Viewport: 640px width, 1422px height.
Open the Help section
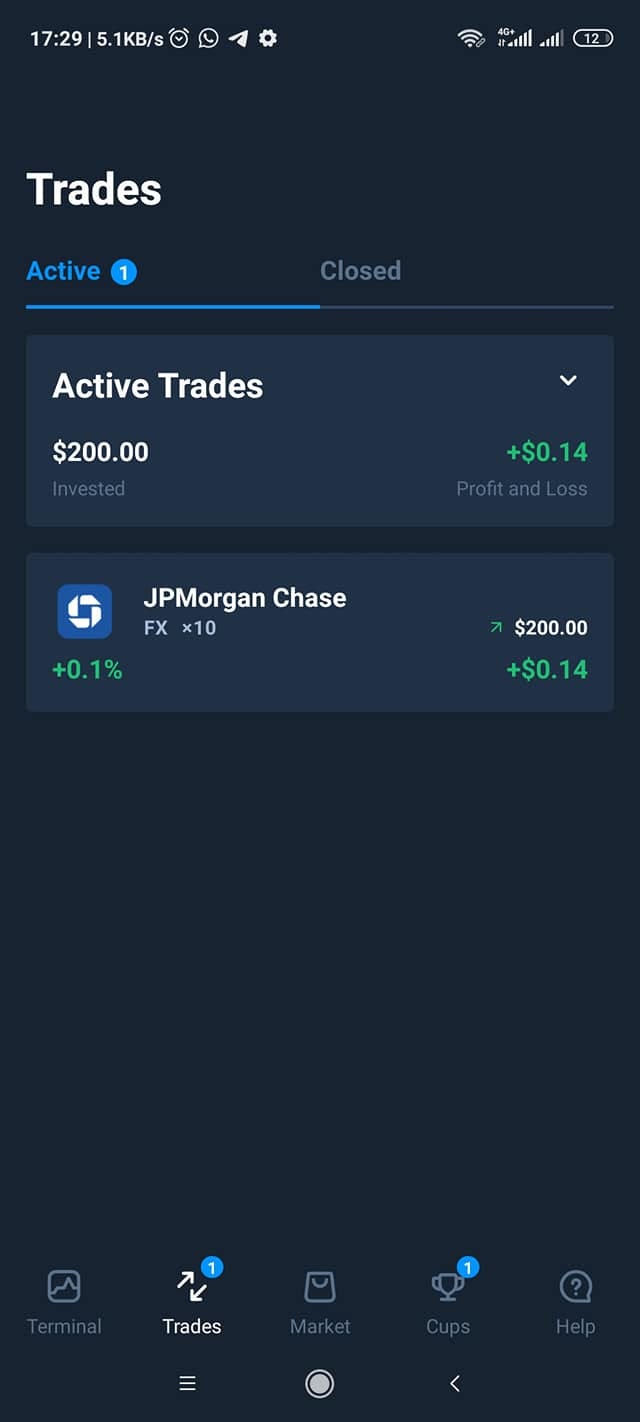pyautogui.click(x=575, y=1301)
